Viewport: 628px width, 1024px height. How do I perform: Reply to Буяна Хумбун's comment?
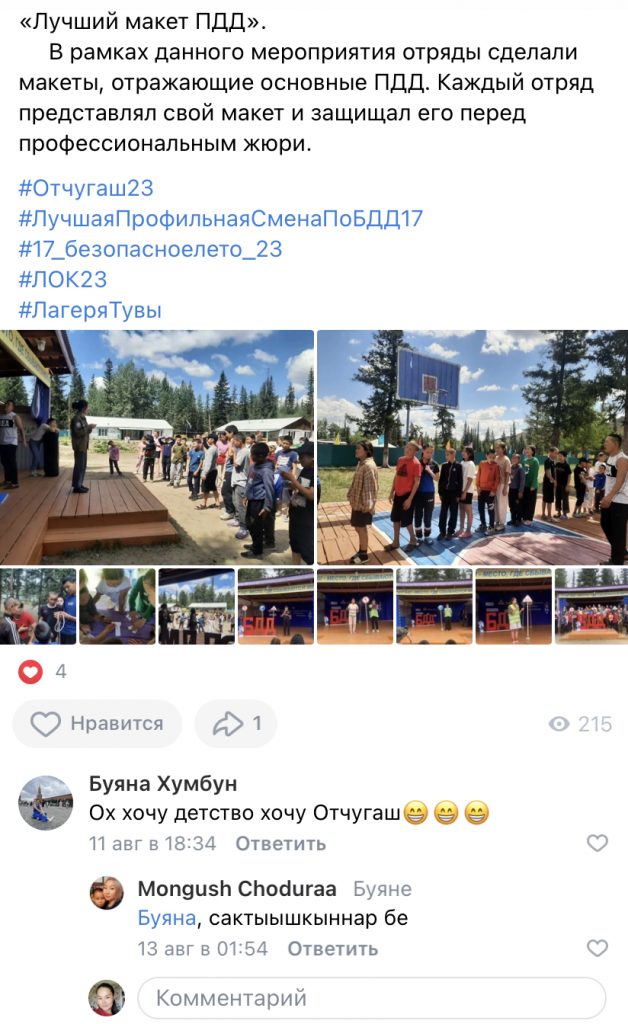coord(280,843)
